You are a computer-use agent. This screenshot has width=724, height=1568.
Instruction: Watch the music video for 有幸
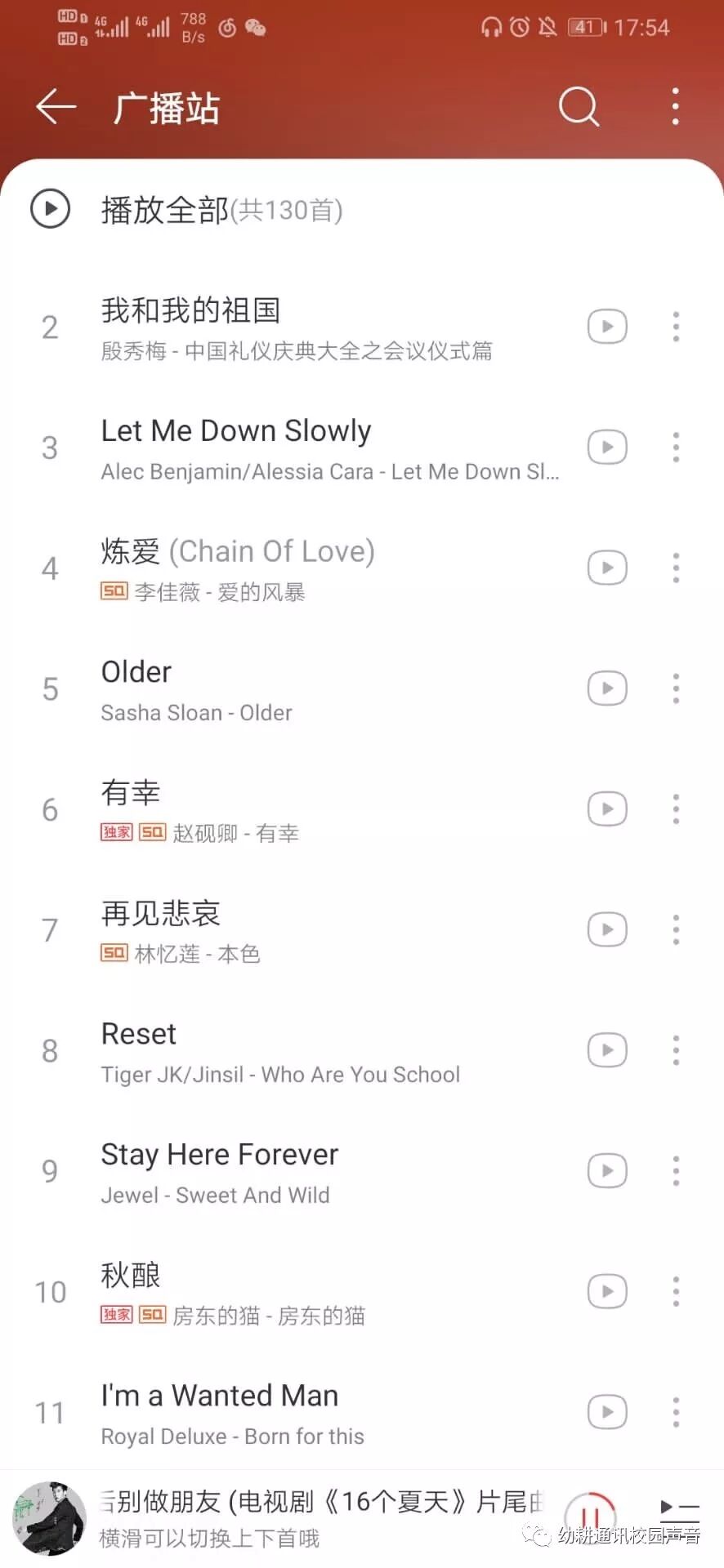click(x=607, y=809)
